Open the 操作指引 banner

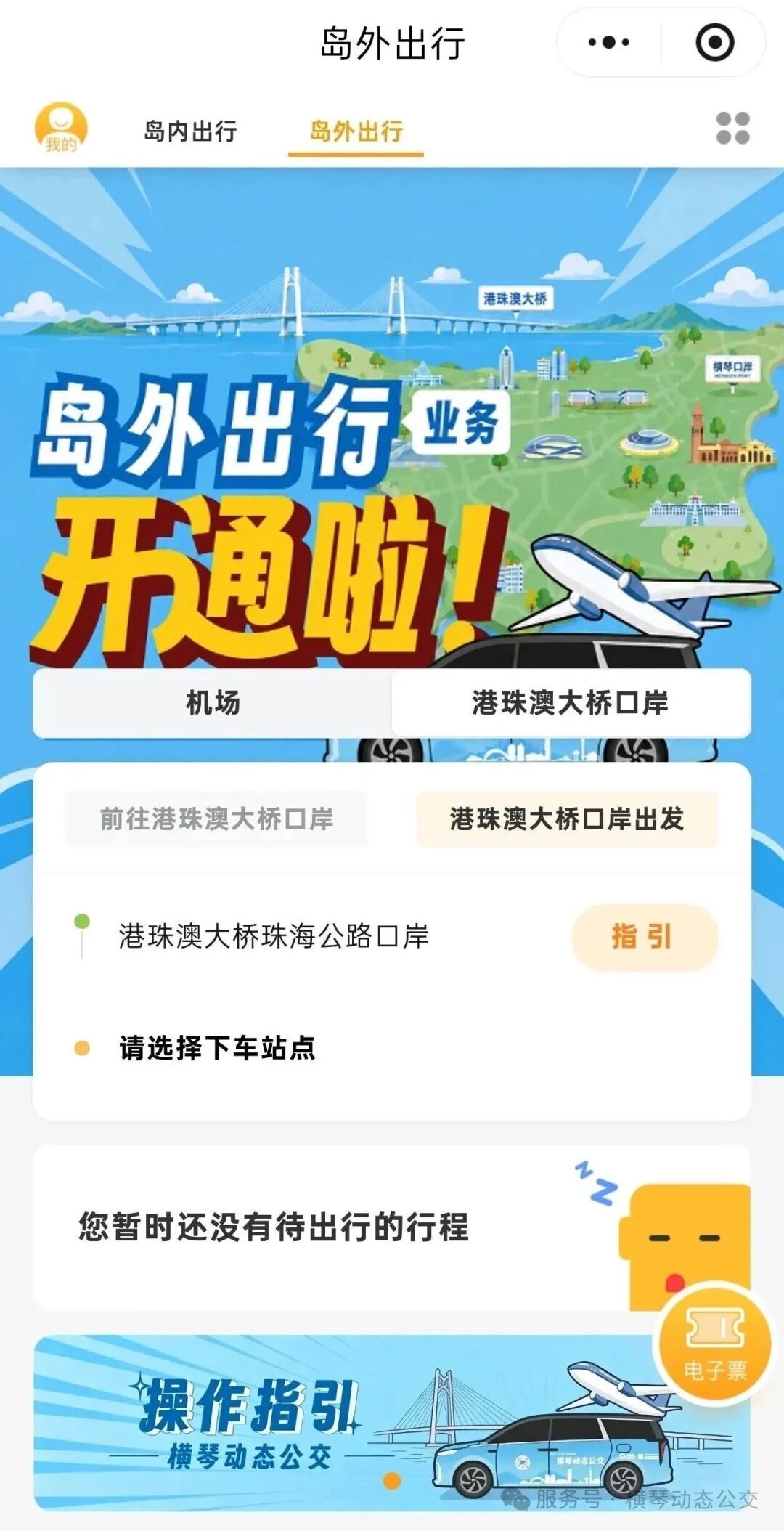392,1423
